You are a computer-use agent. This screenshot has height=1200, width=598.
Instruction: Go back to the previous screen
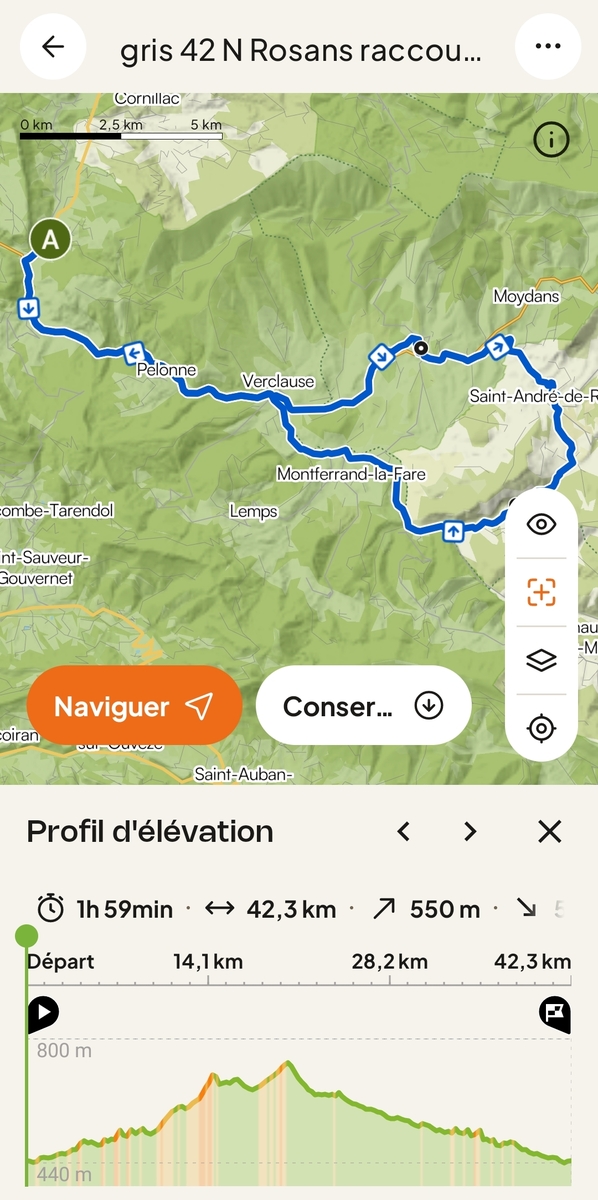pos(52,47)
